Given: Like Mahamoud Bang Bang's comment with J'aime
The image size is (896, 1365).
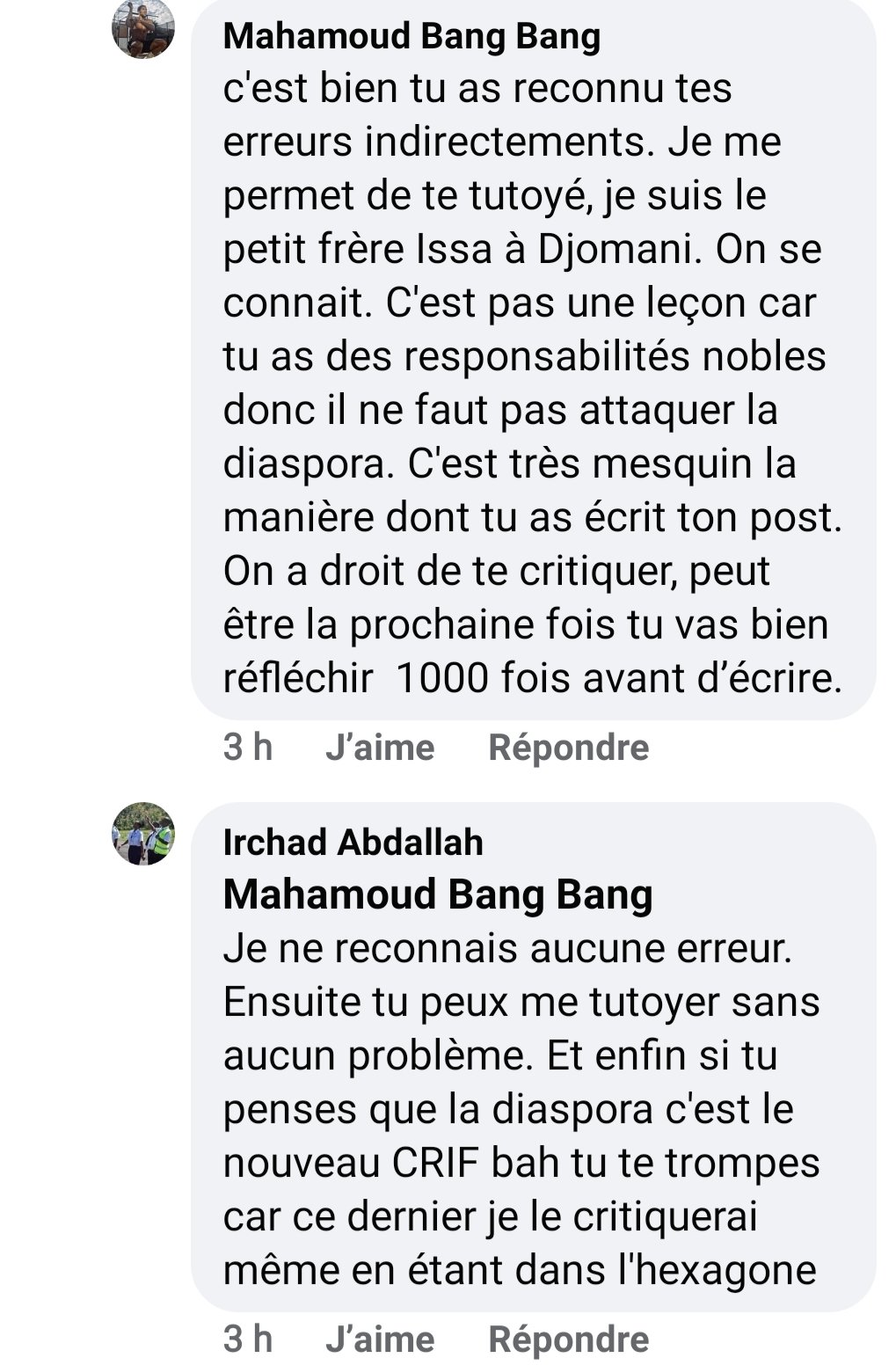Looking at the screenshot, I should pos(380,748).
